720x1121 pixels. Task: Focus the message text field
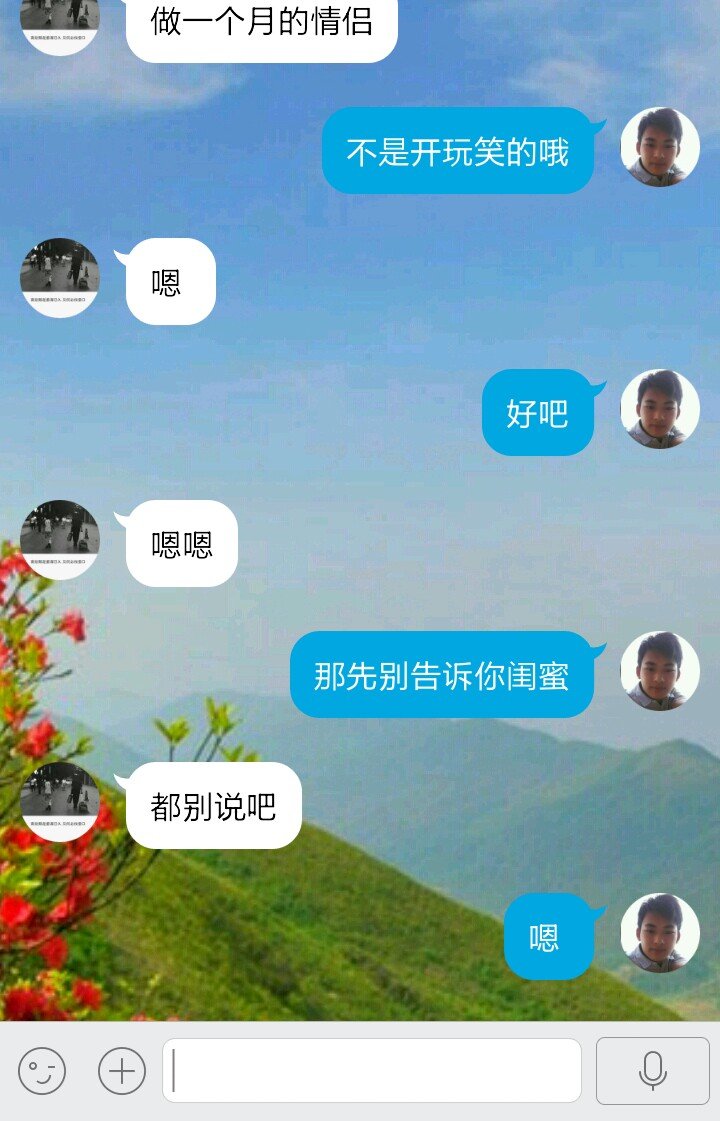372,1071
